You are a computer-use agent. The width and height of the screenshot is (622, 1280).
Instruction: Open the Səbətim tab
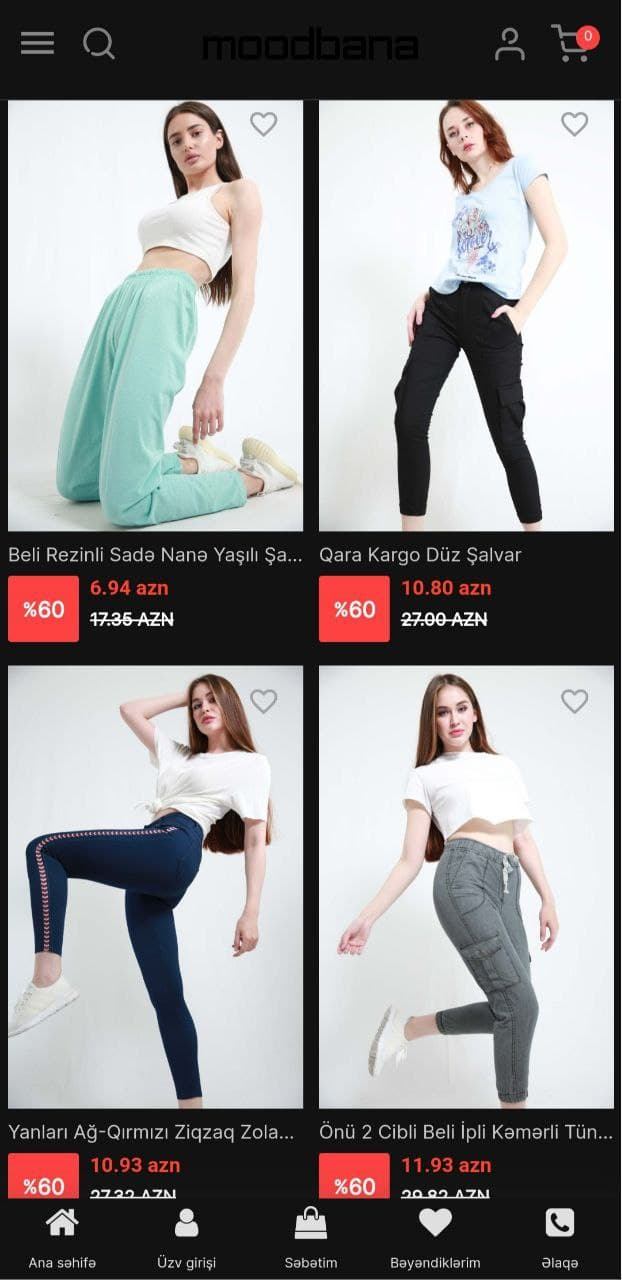(x=311, y=1239)
